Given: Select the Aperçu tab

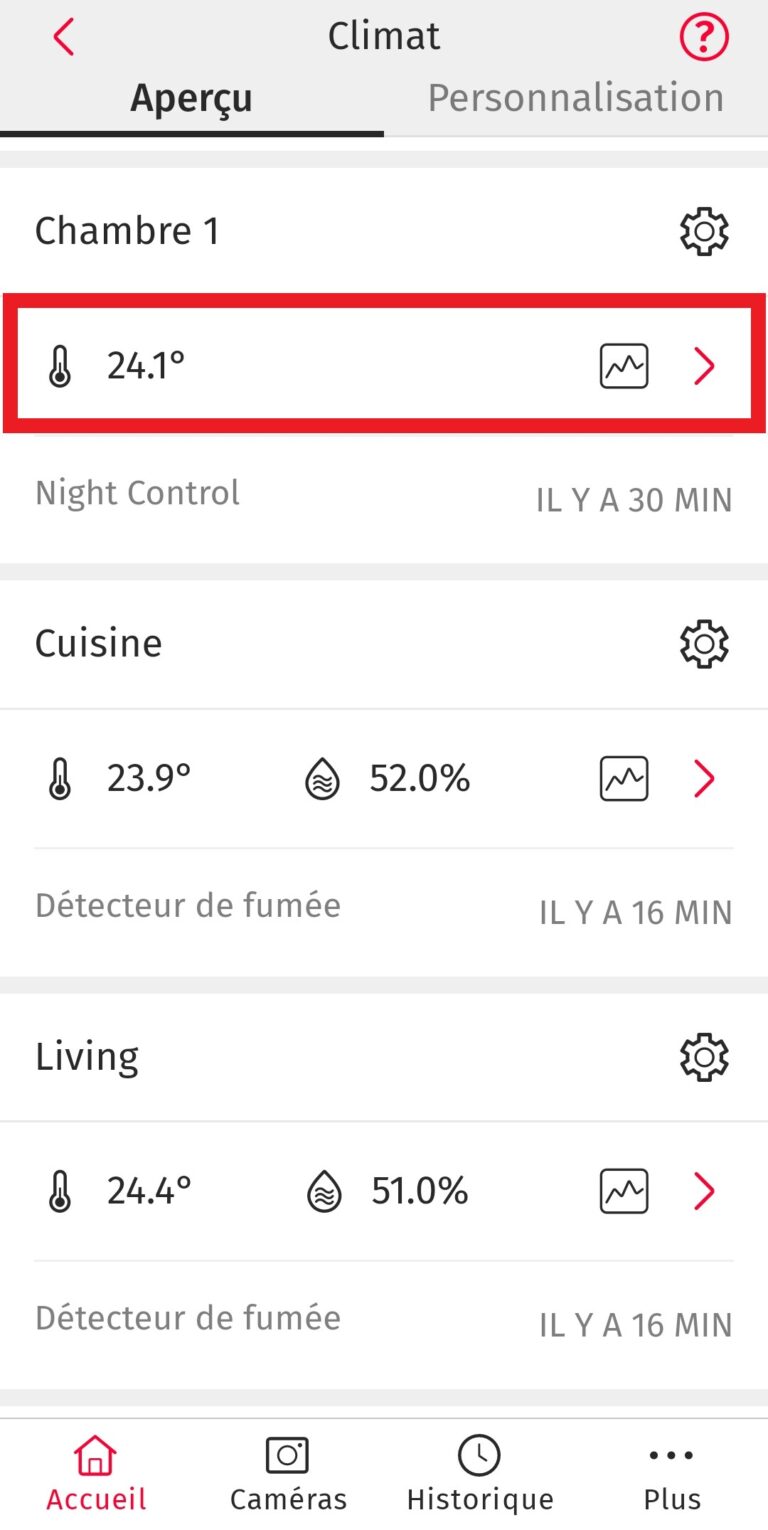Looking at the screenshot, I should point(191,98).
